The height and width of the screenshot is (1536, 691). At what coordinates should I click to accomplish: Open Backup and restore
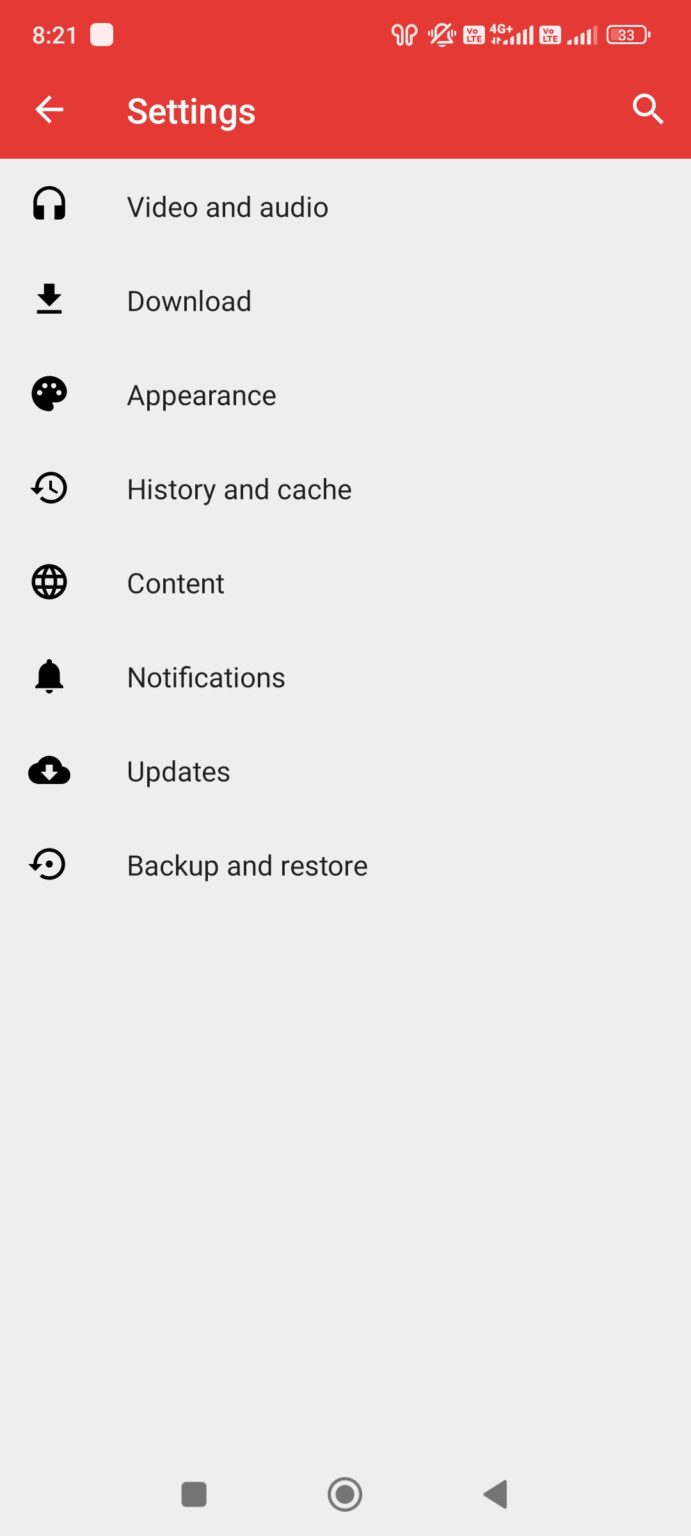coord(247,865)
